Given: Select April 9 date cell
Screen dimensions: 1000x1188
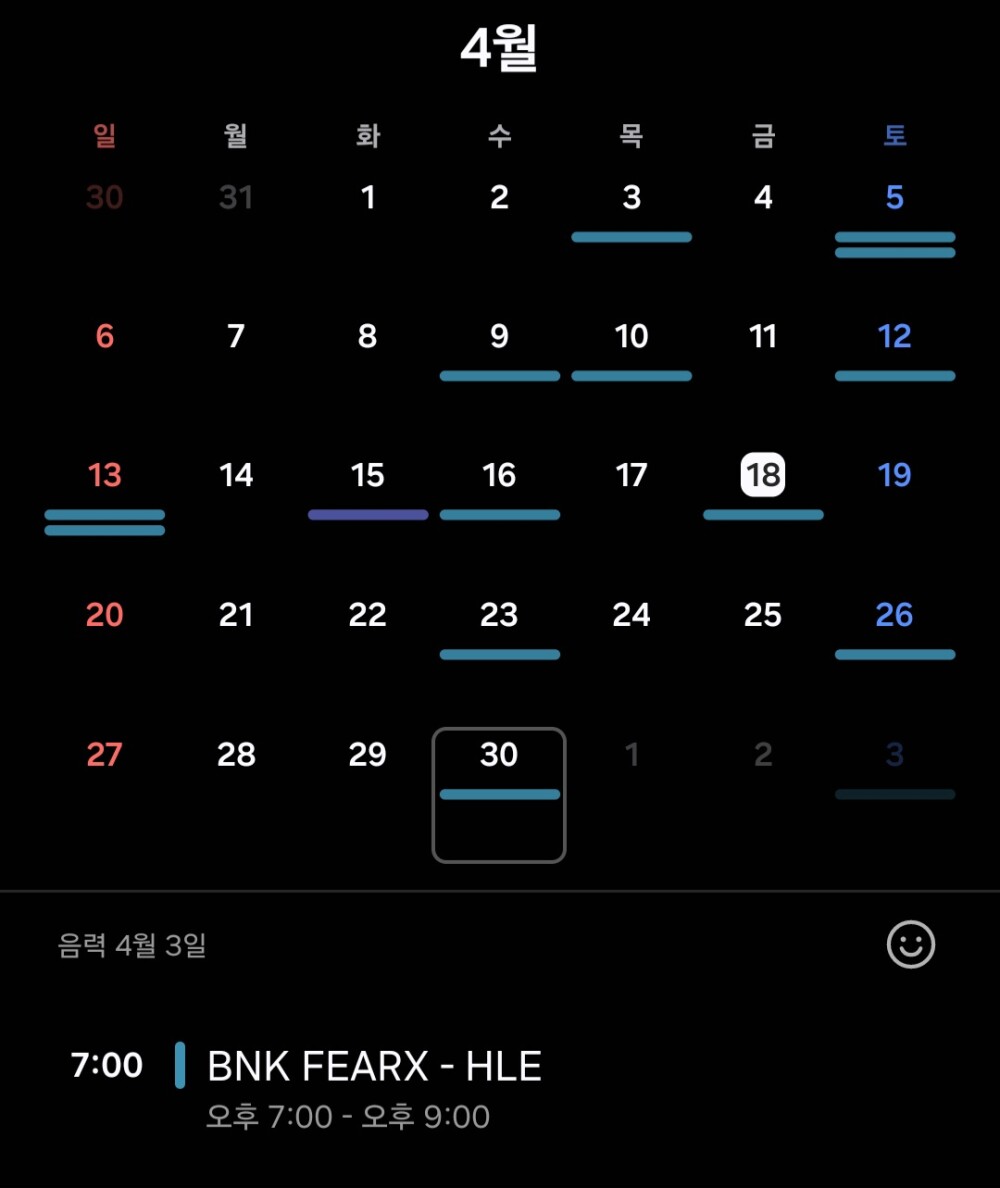Looking at the screenshot, I should [499, 337].
